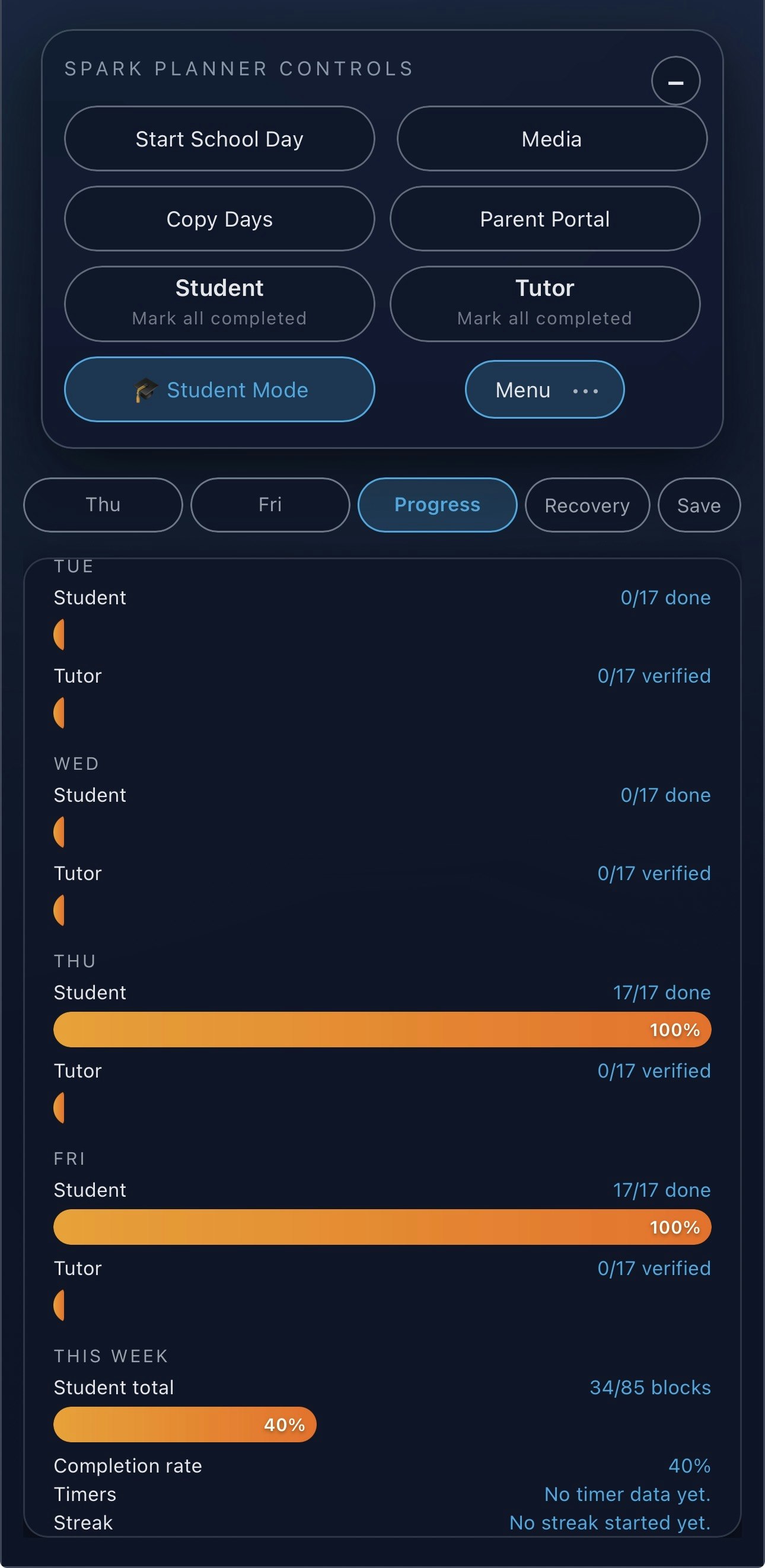Collapse the Spark Planner Controls panel
The image size is (765, 1568).
675,82
